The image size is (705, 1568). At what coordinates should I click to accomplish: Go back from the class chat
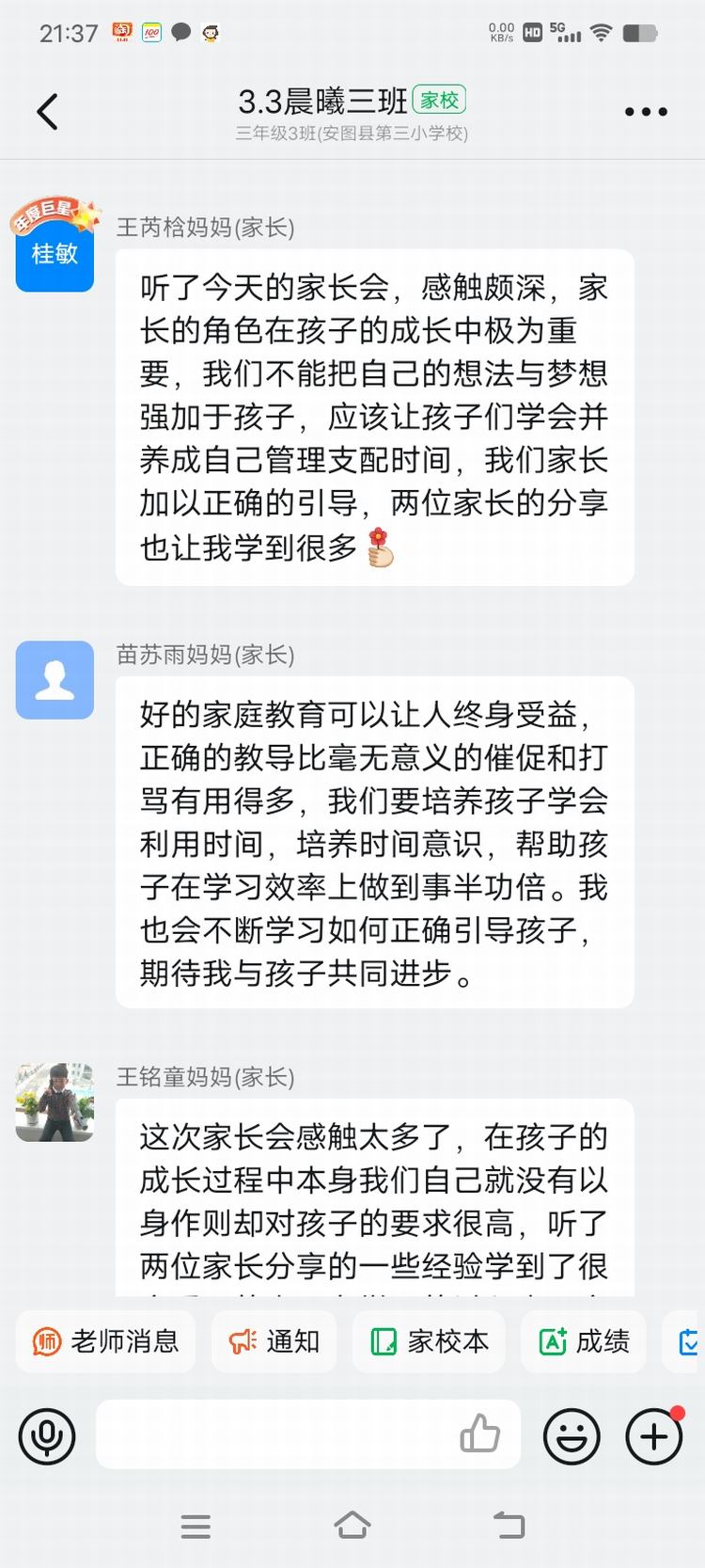47,112
